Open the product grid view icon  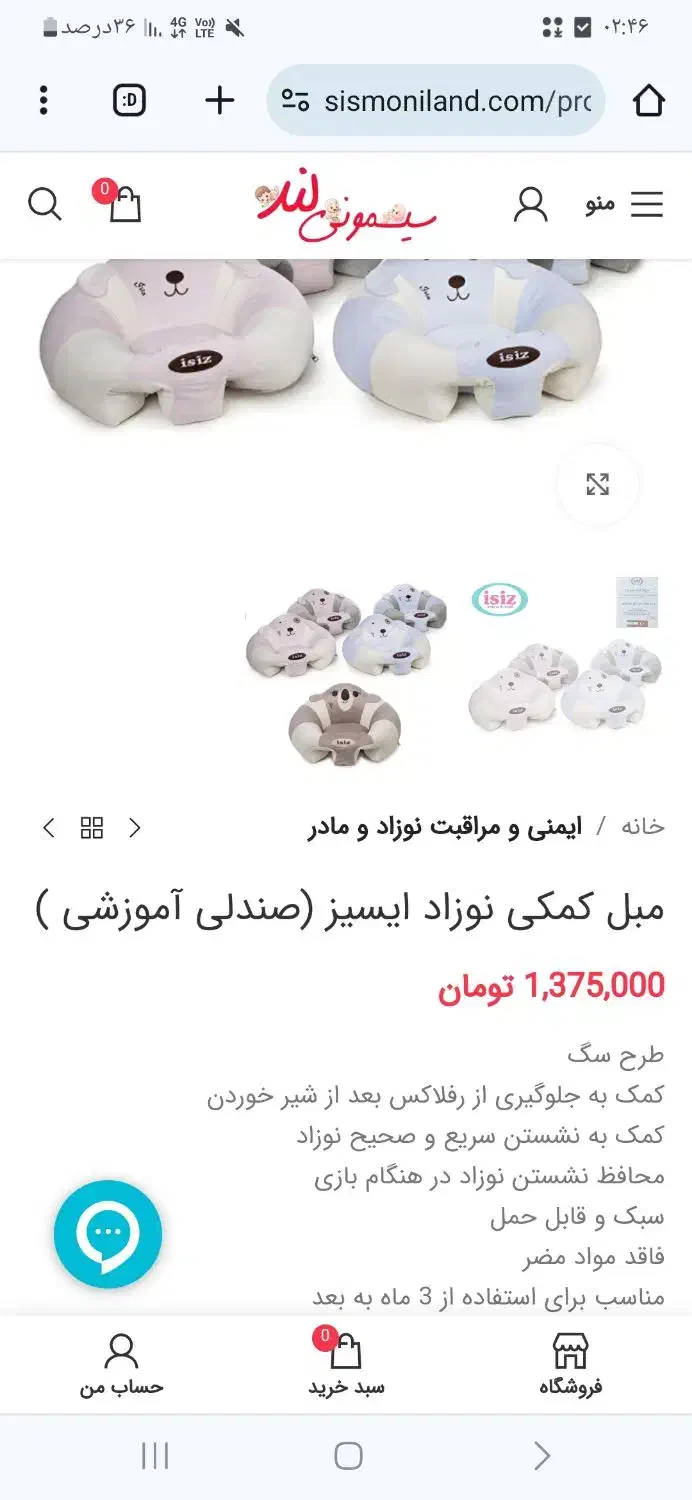coord(92,828)
